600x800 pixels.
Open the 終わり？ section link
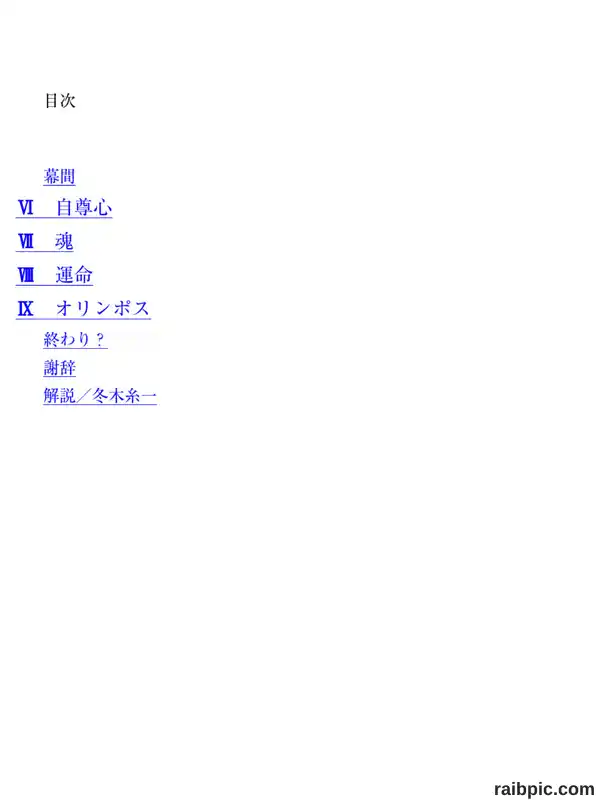pyautogui.click(x=76, y=340)
